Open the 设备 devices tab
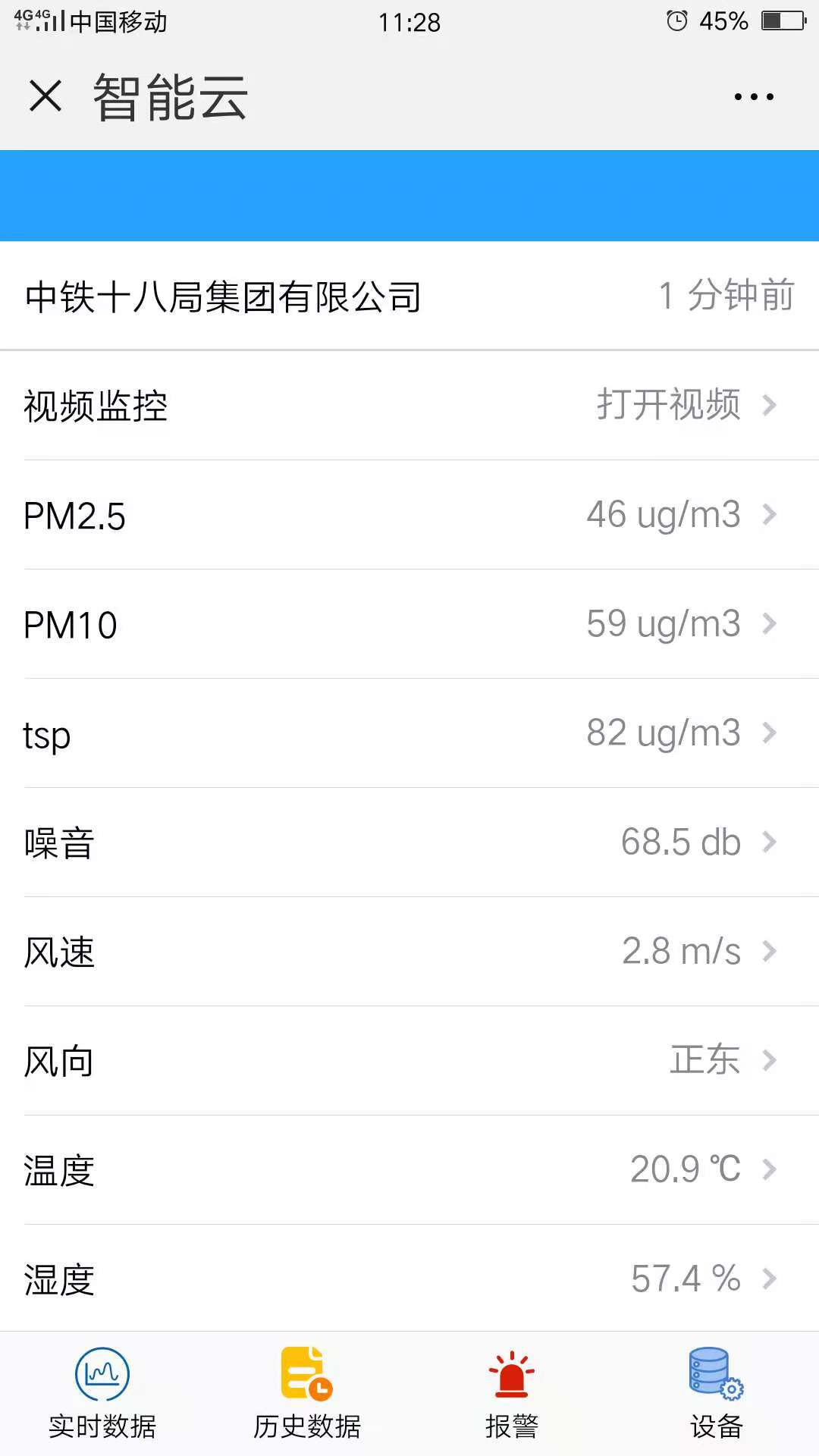The image size is (819, 1456). tap(717, 1394)
